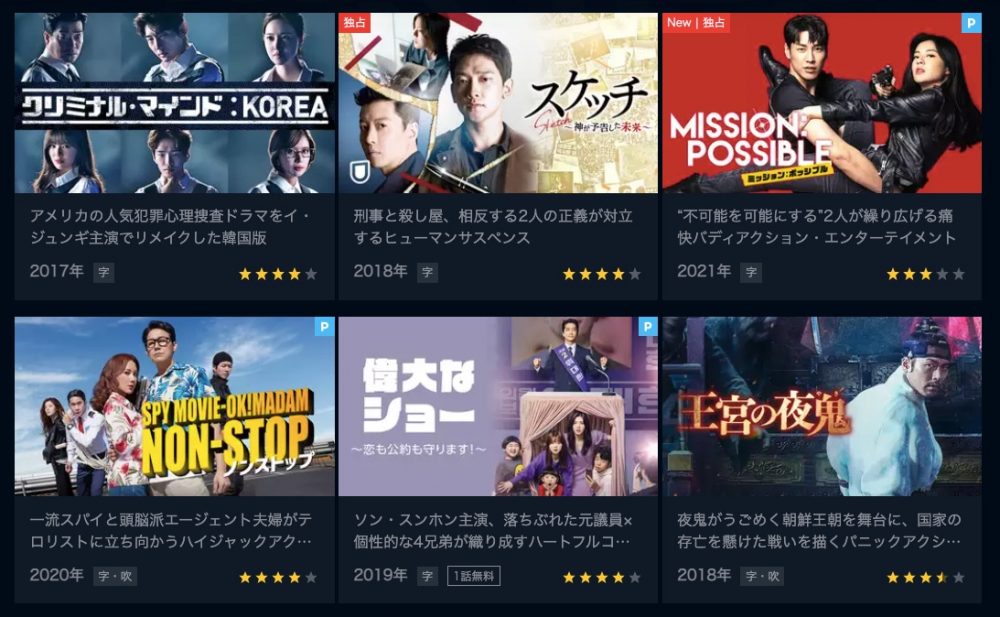
Task: Open the 王宮の夜鬼 movie card
Action: coord(821,408)
